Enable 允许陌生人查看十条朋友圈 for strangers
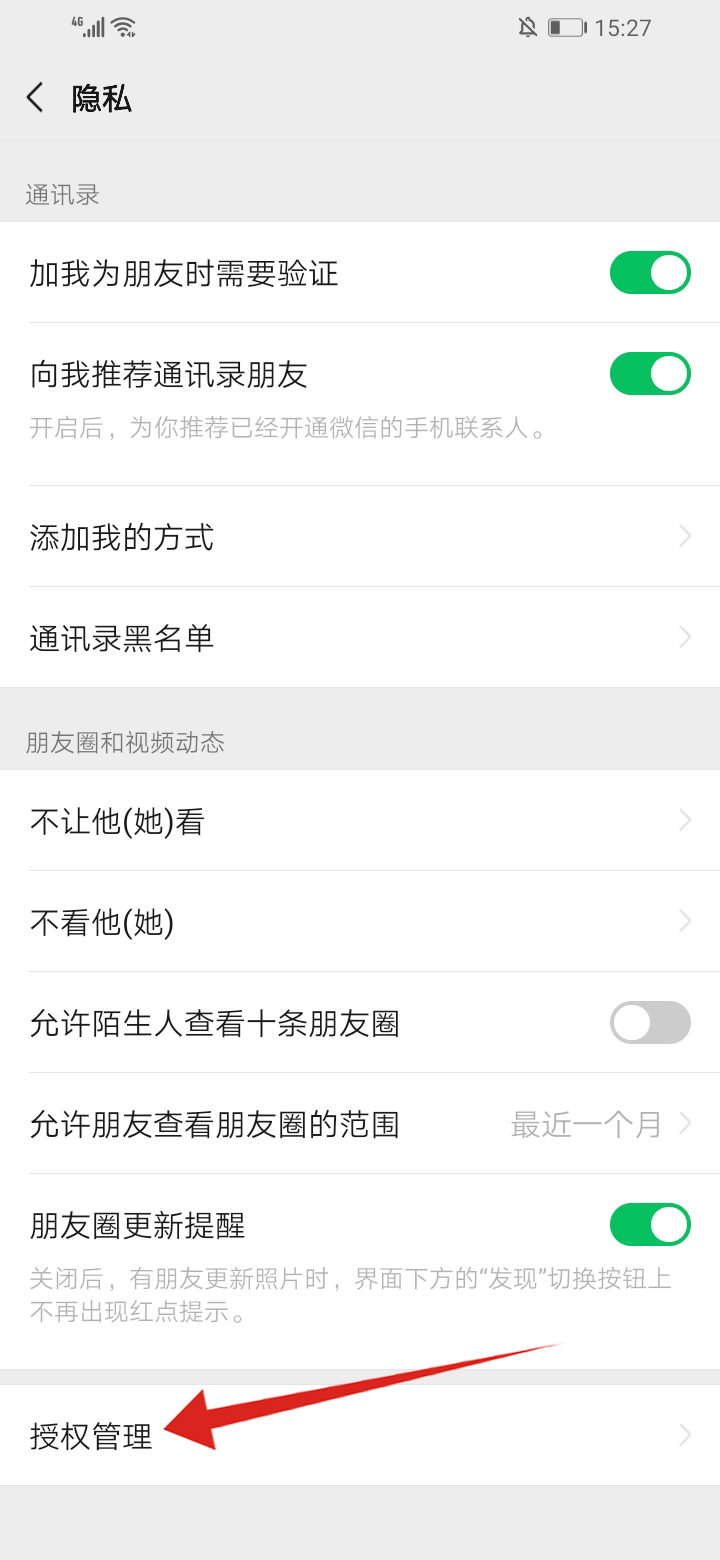The width and height of the screenshot is (720, 1560). pos(650,1023)
